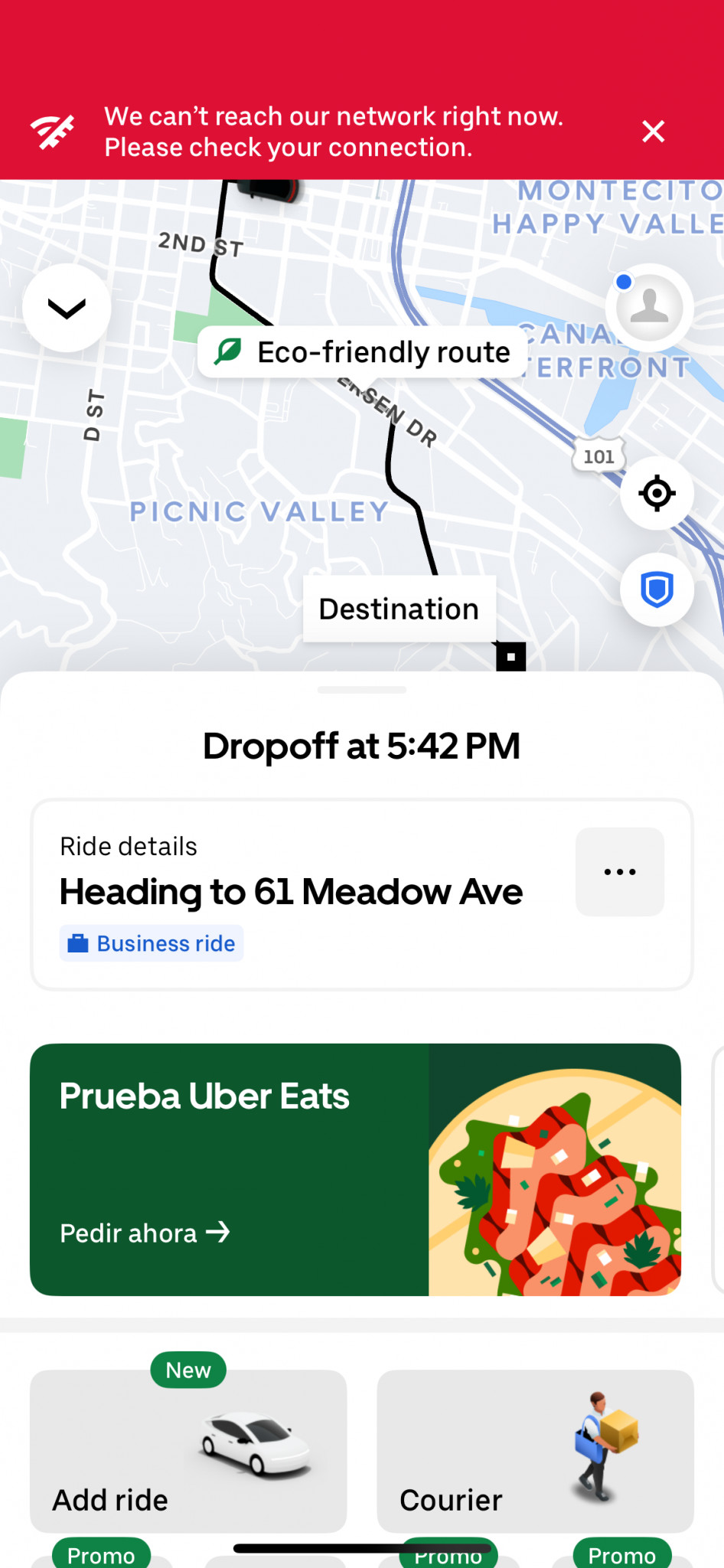This screenshot has width=724, height=1568.
Task: Dismiss the network error banner
Action: pos(653,132)
